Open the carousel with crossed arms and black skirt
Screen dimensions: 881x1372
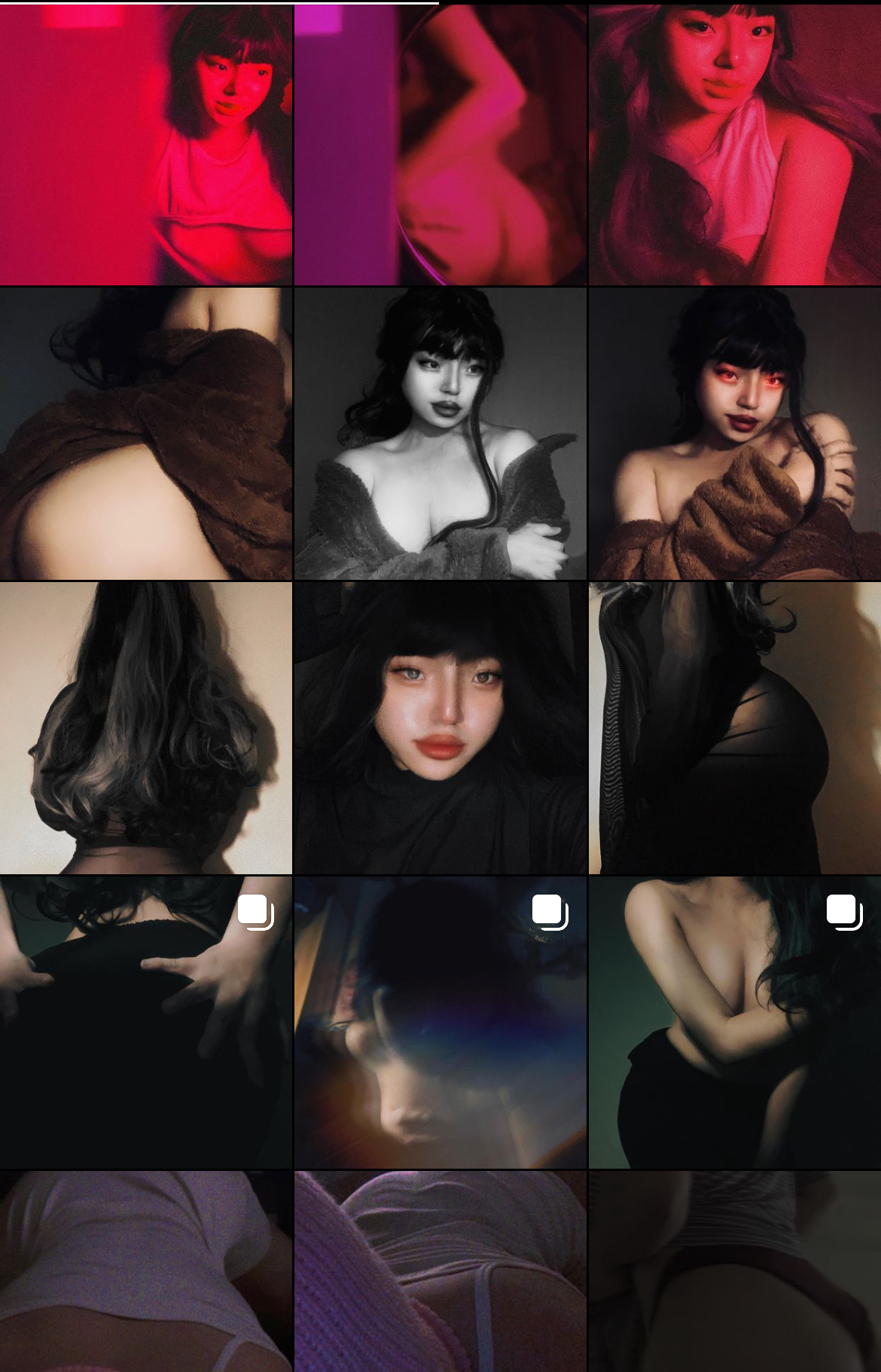click(x=734, y=1022)
